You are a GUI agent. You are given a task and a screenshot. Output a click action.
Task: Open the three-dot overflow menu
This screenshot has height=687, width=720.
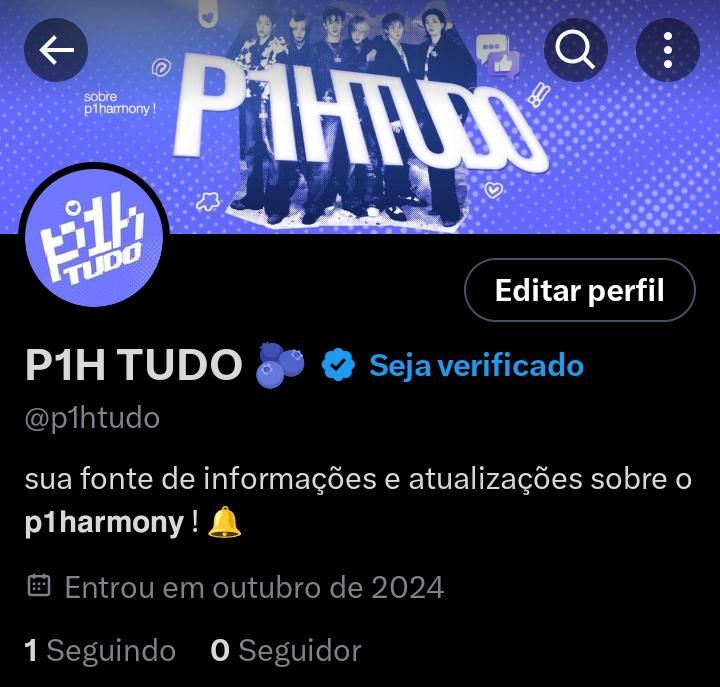click(x=668, y=50)
